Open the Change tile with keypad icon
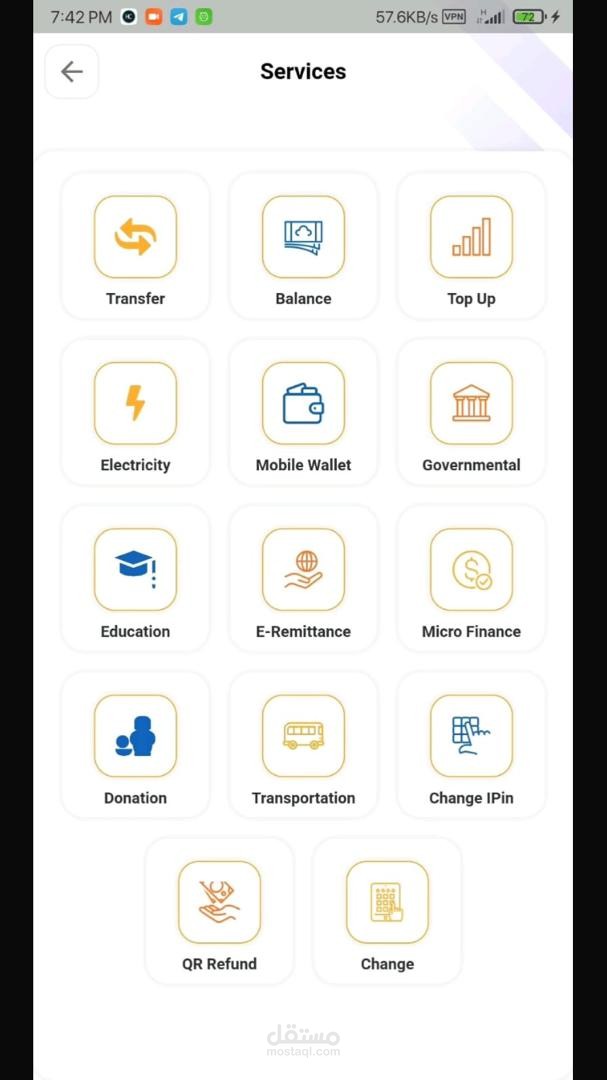This screenshot has width=607, height=1080. [387, 910]
